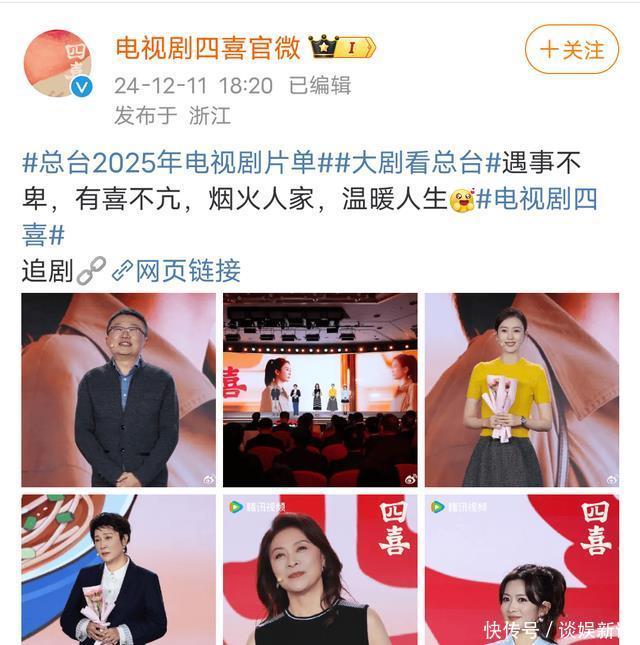Open the photo of the man in gray cardigan

(x=119, y=390)
